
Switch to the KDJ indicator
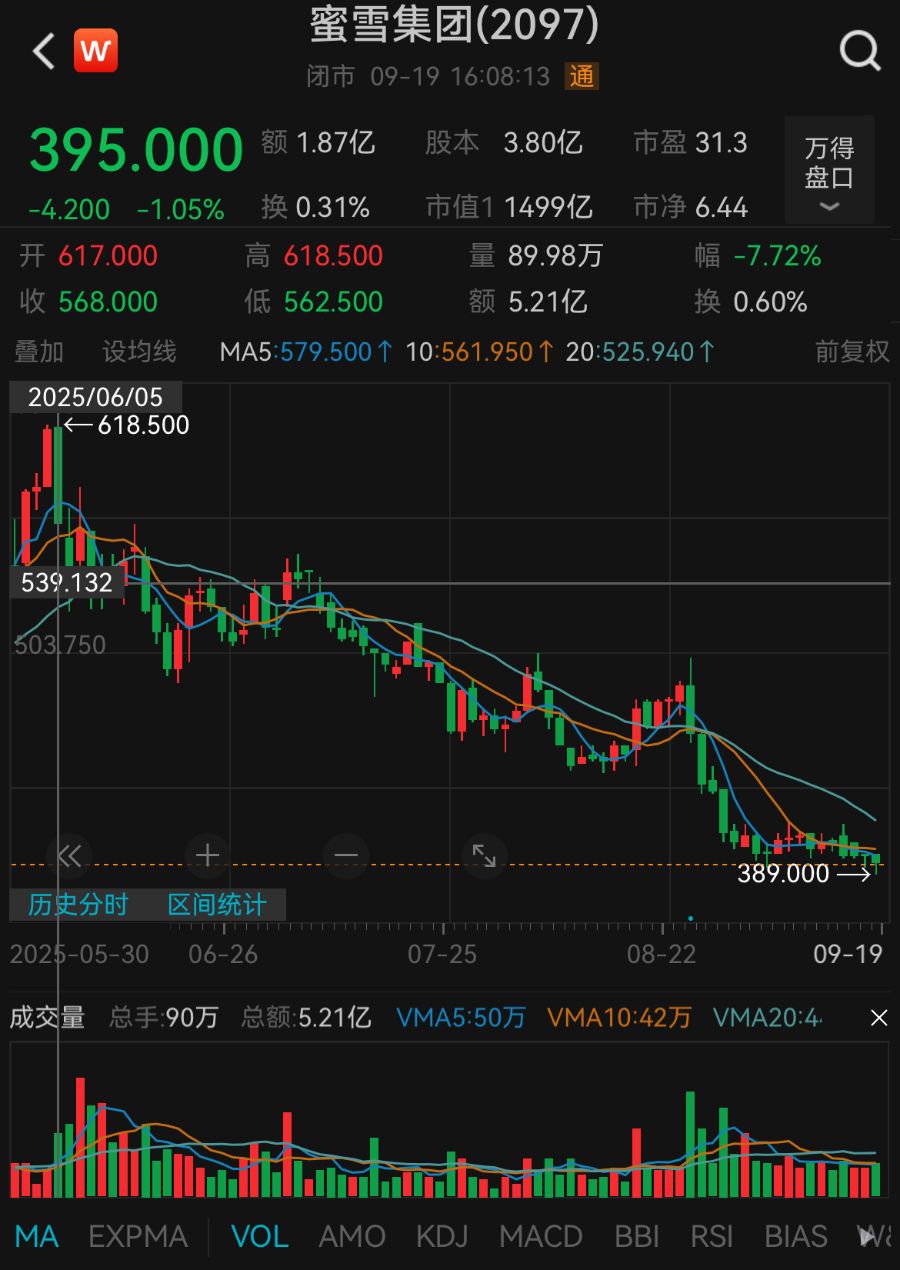pos(441,1237)
